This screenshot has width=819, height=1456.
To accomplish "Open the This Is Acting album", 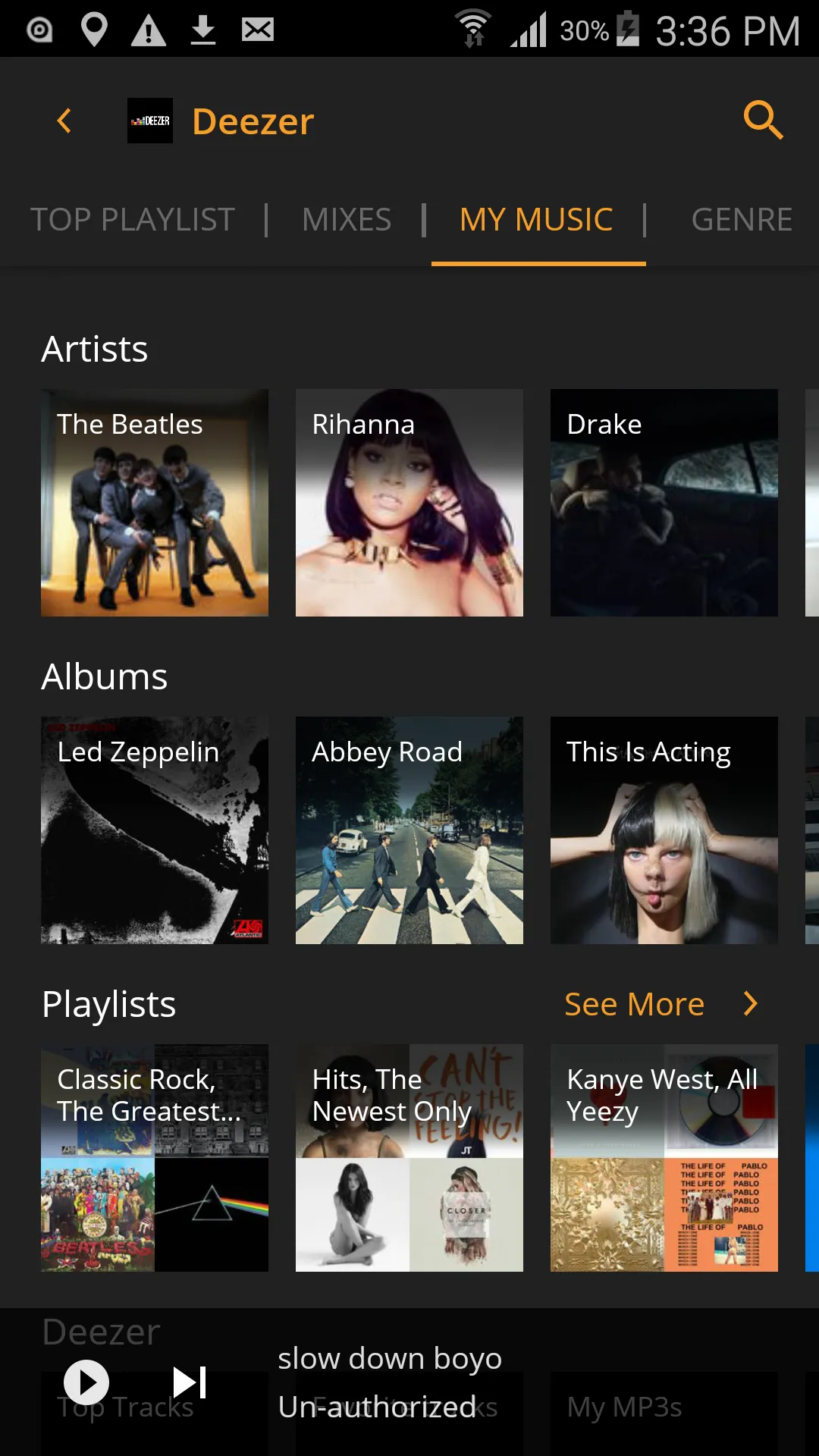I will 664,830.
